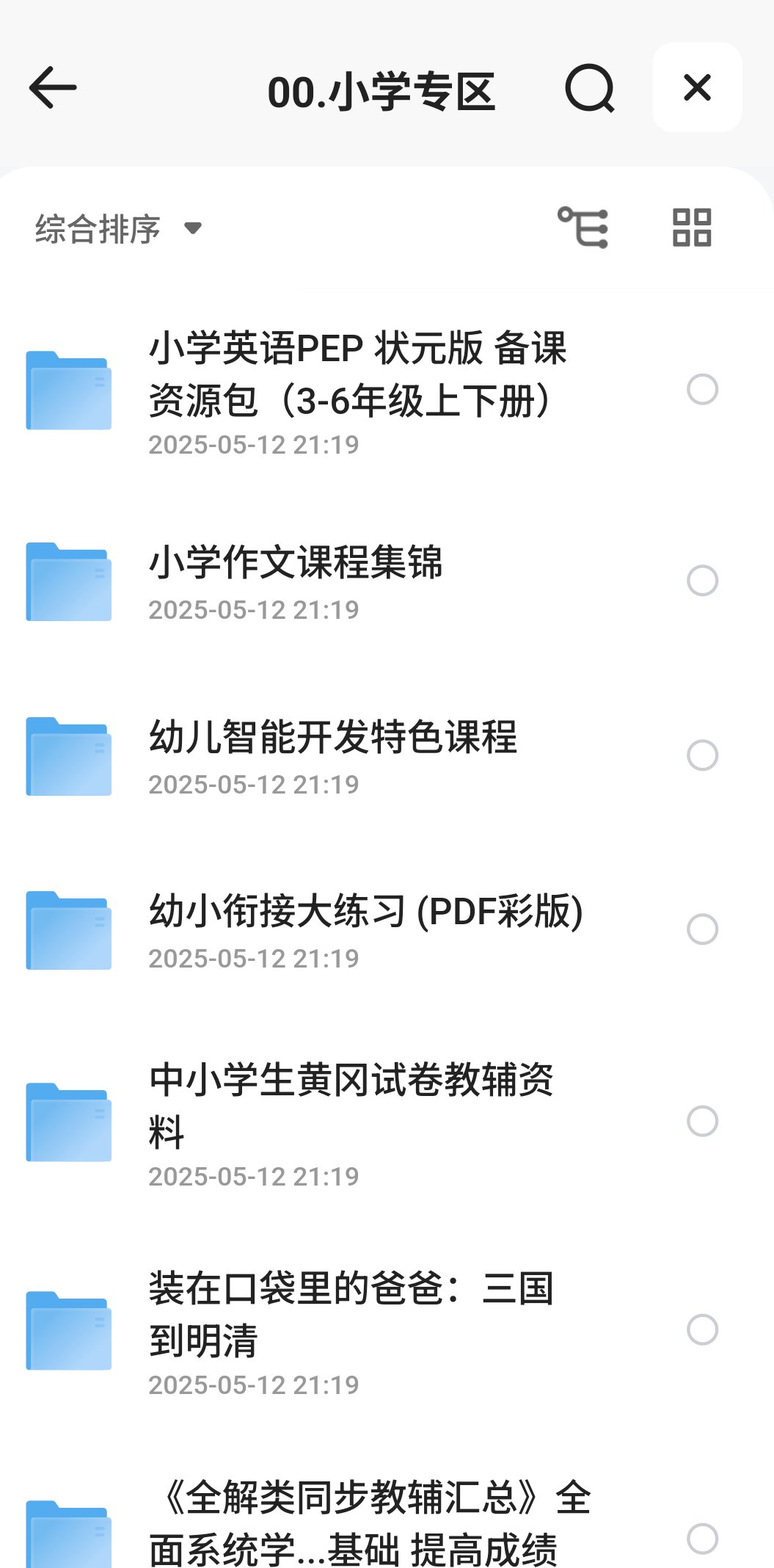Screen dimensions: 774x1568
Task: Select the 小学作文课程集锦 folder circle
Action: [x=702, y=581]
